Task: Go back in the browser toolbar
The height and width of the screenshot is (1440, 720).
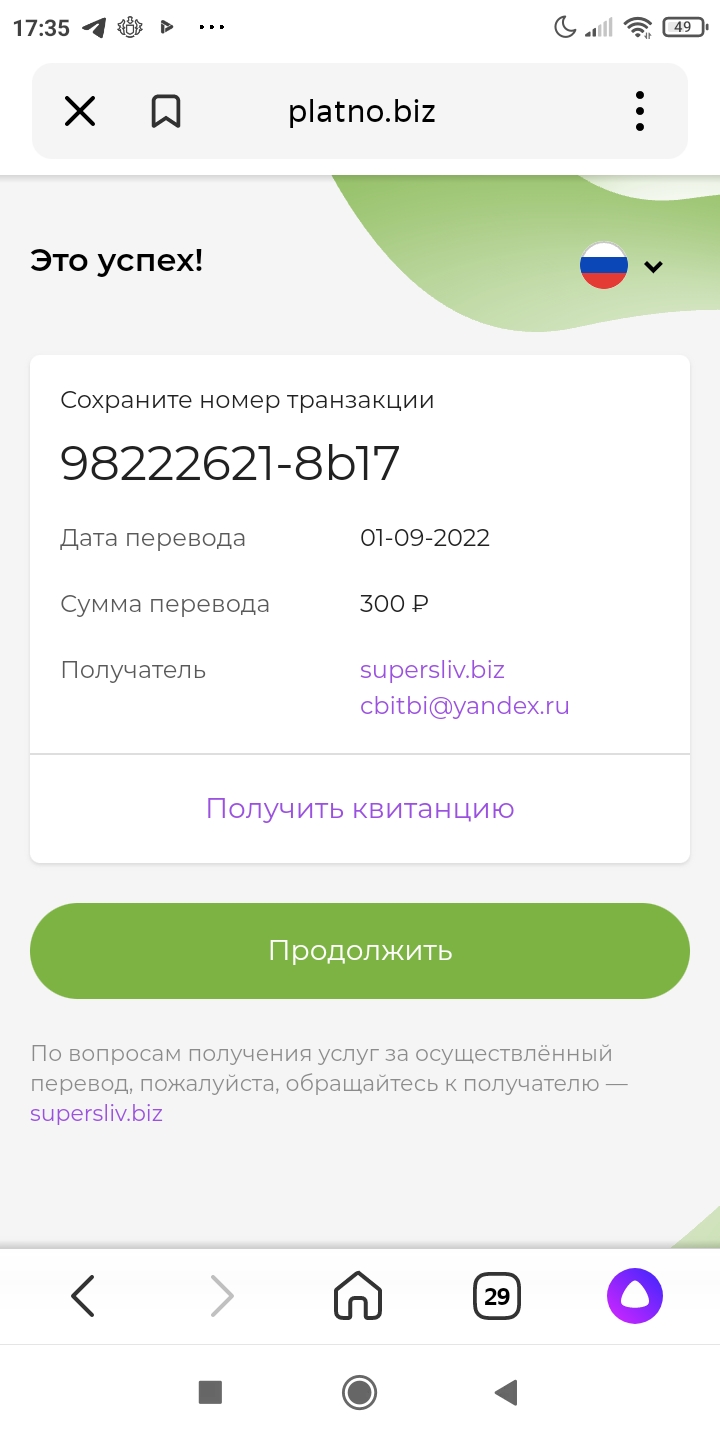Action: [x=84, y=1297]
